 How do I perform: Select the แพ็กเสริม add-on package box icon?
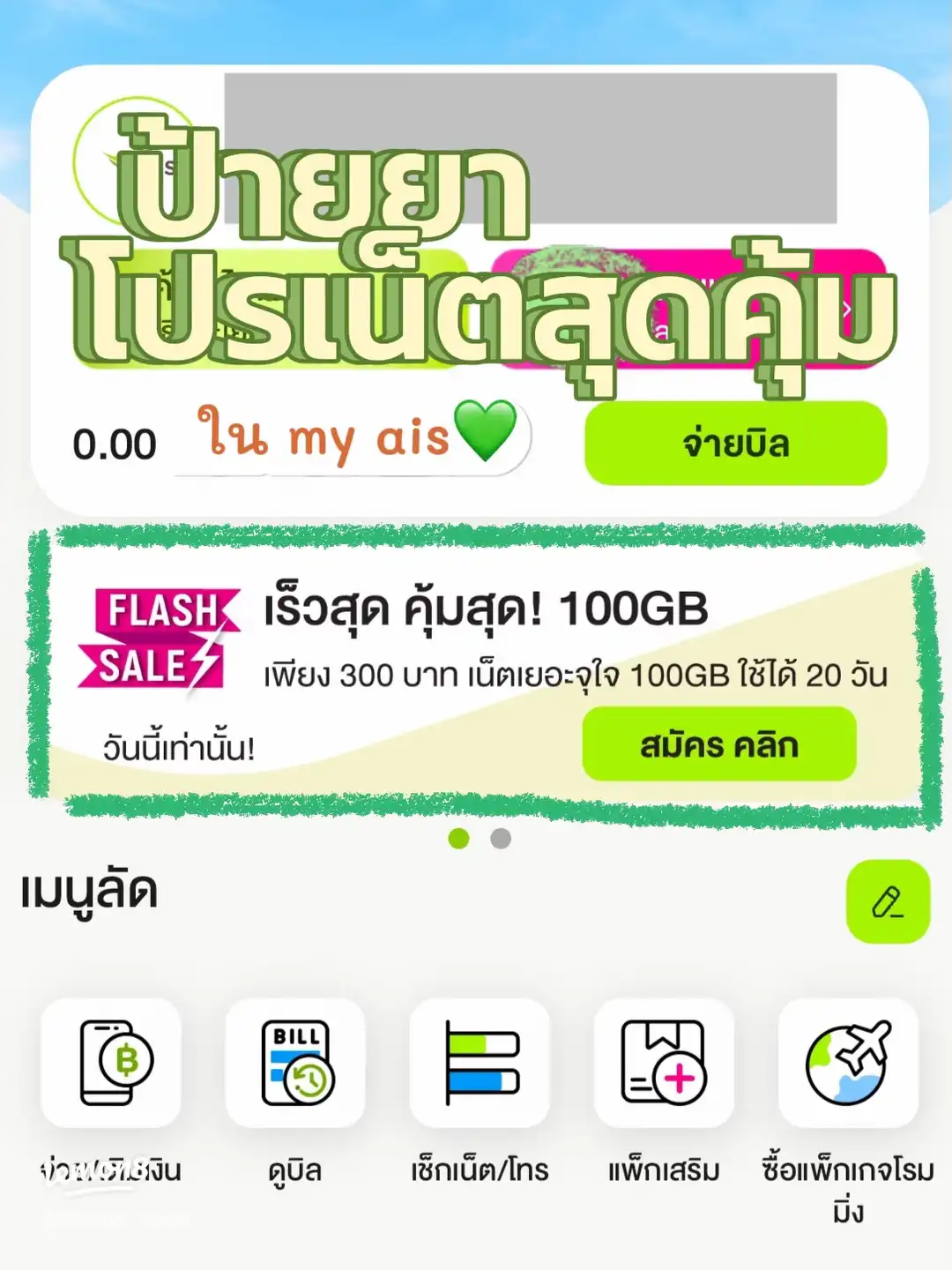click(x=666, y=1063)
